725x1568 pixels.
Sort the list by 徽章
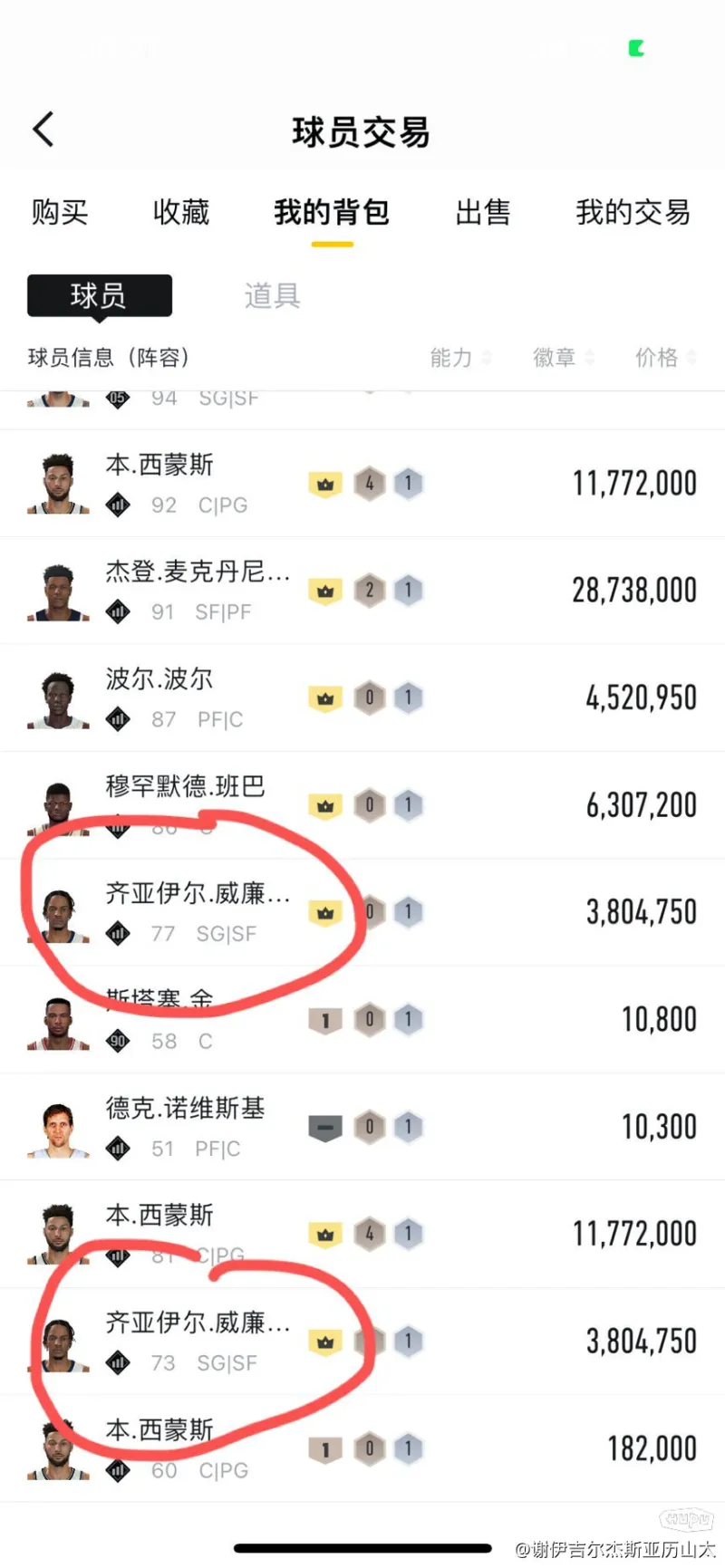pyautogui.click(x=564, y=358)
